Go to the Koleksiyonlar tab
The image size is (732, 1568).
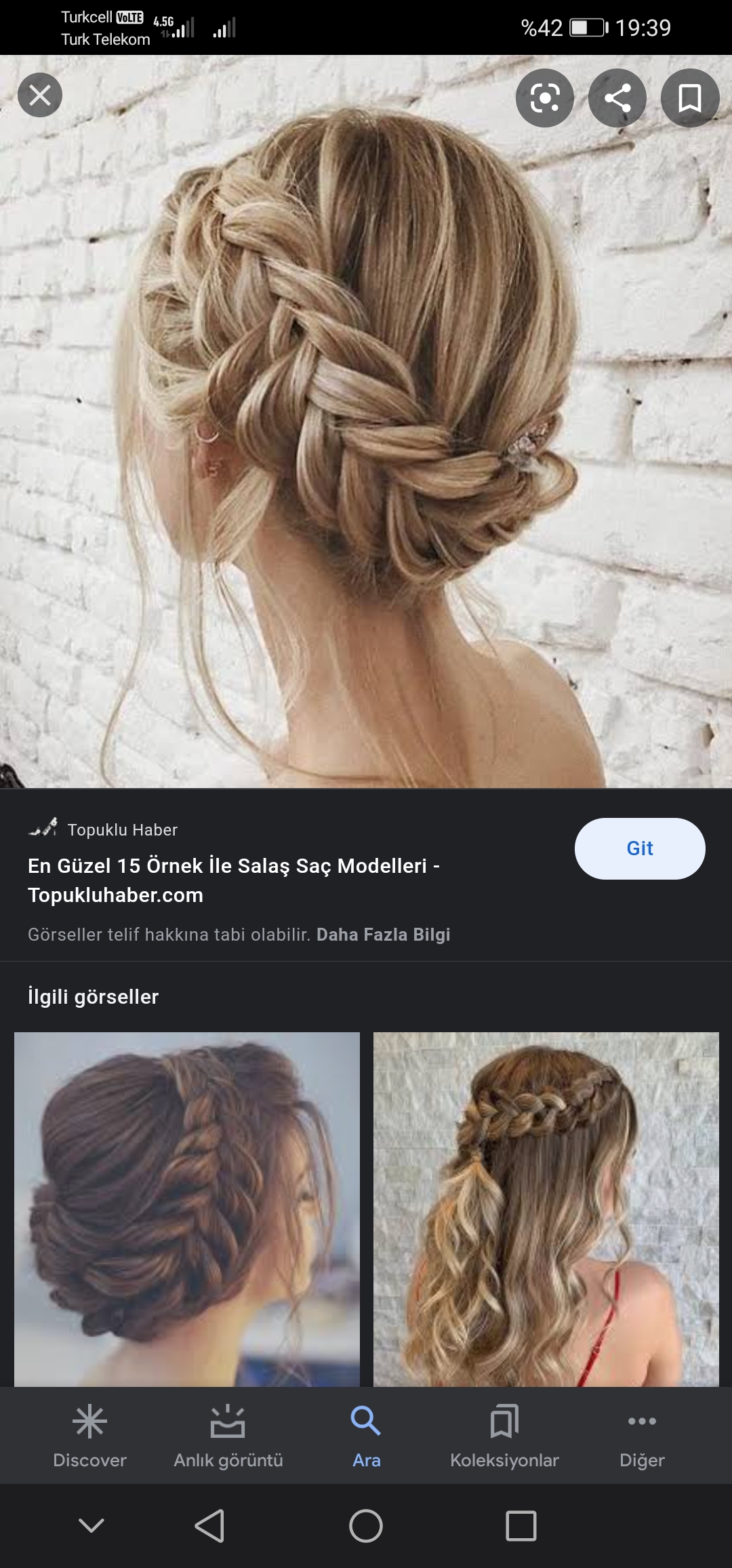504,1436
